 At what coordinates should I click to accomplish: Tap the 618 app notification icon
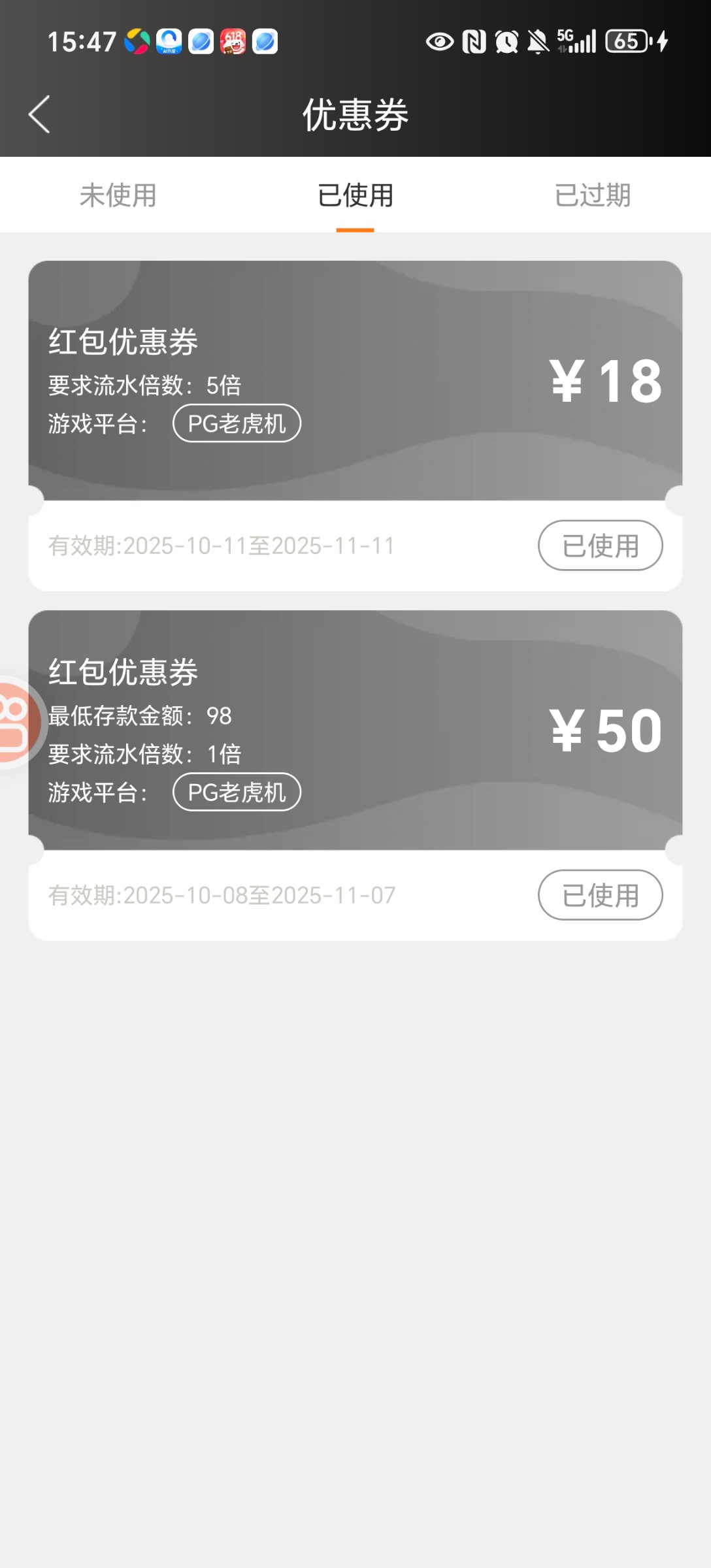[234, 42]
